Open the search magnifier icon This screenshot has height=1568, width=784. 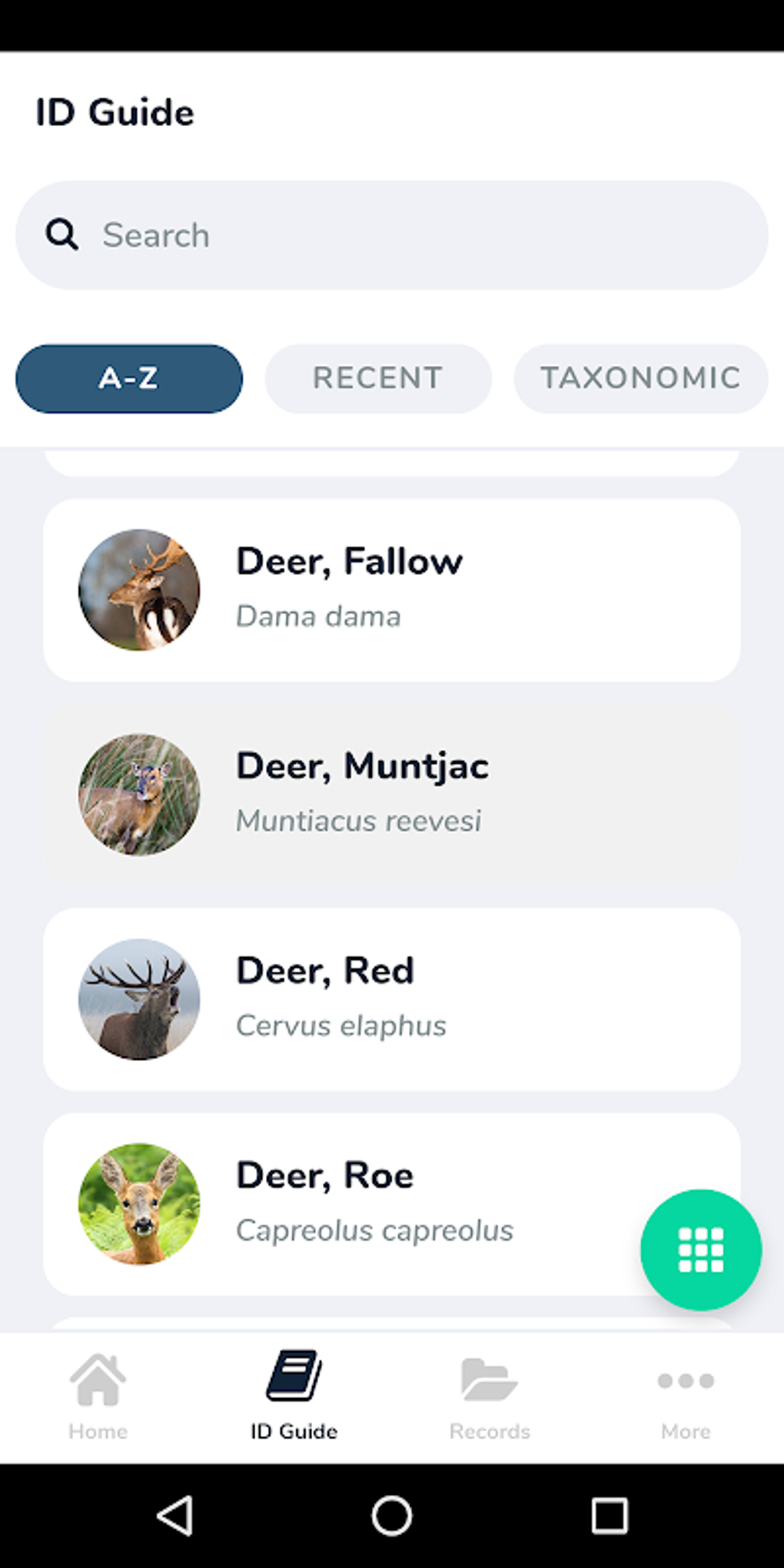[62, 235]
